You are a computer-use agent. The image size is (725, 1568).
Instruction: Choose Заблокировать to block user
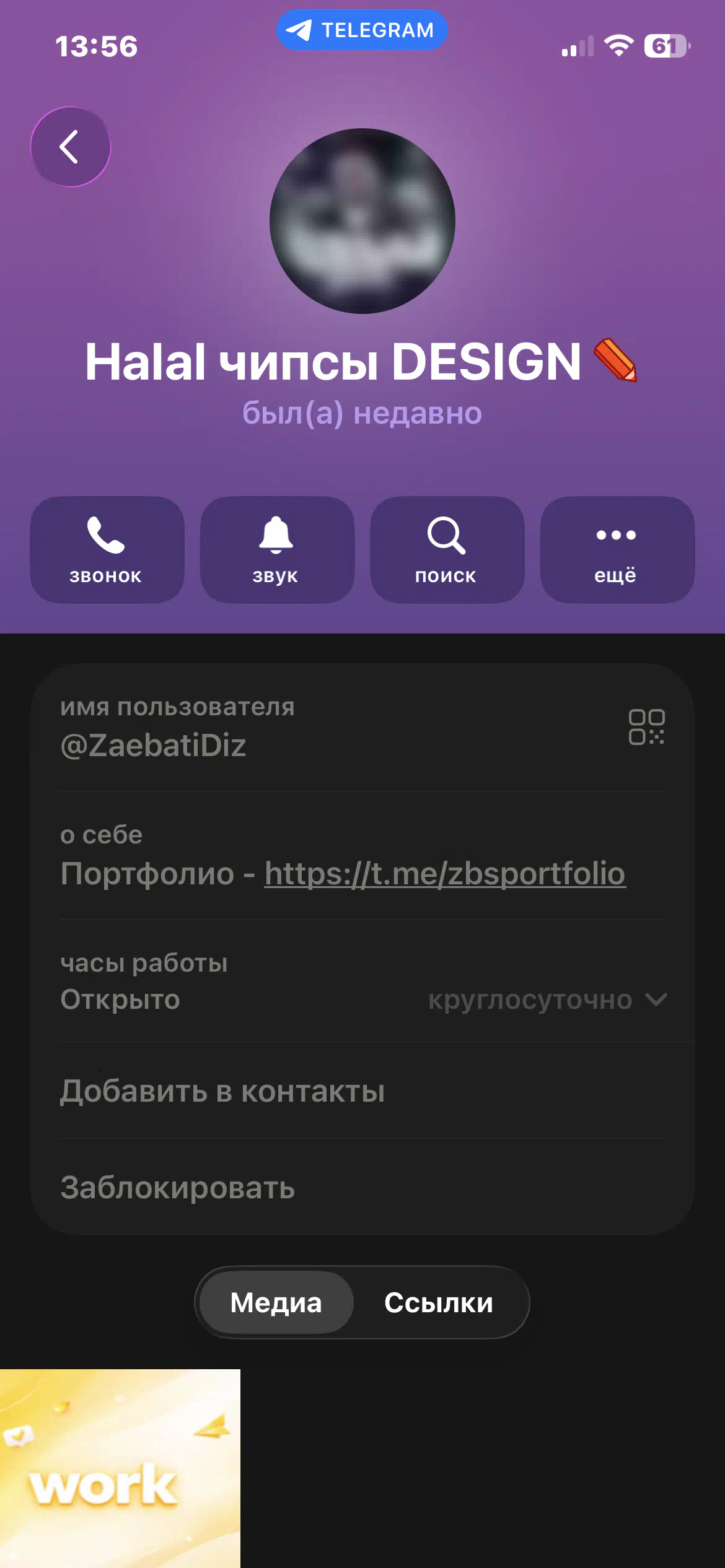pos(177,1187)
